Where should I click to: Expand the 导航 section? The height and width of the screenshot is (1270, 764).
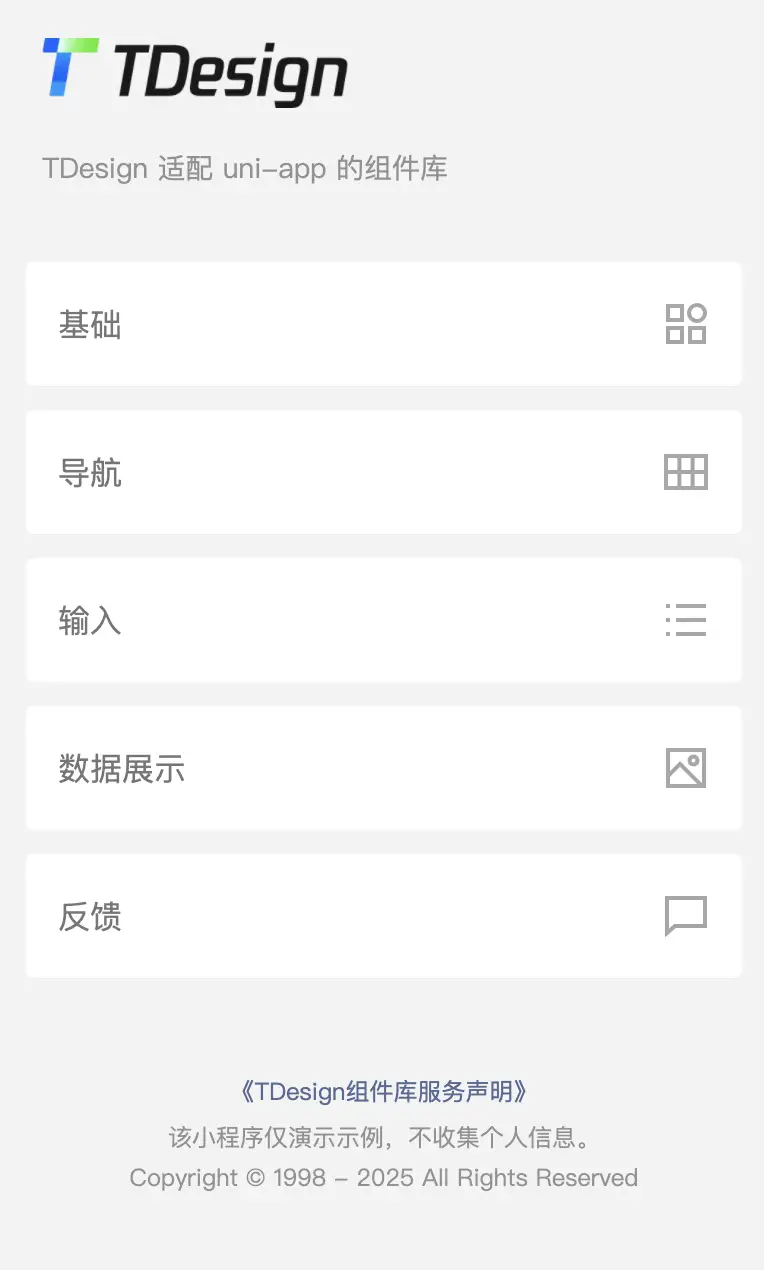383,472
